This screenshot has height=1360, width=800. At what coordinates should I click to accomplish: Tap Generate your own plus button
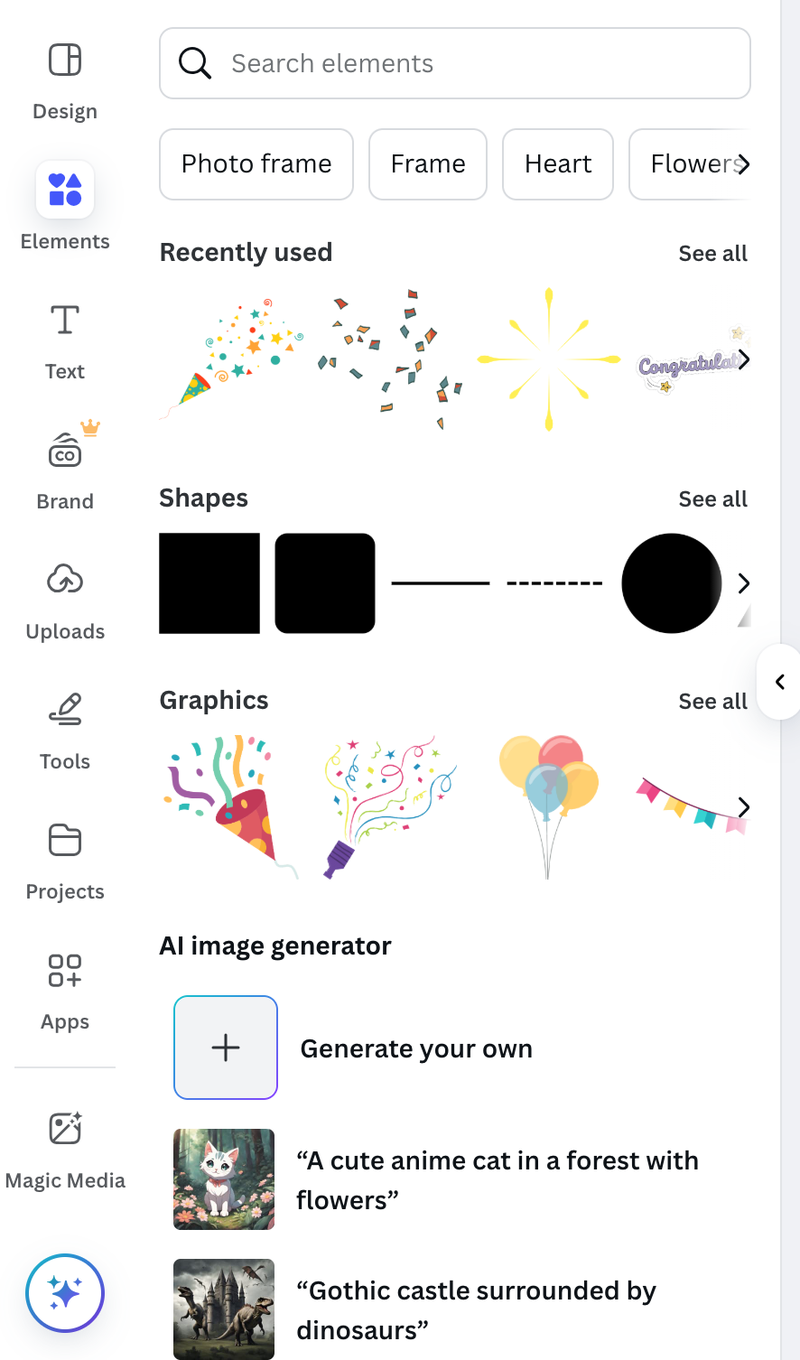coord(226,1047)
